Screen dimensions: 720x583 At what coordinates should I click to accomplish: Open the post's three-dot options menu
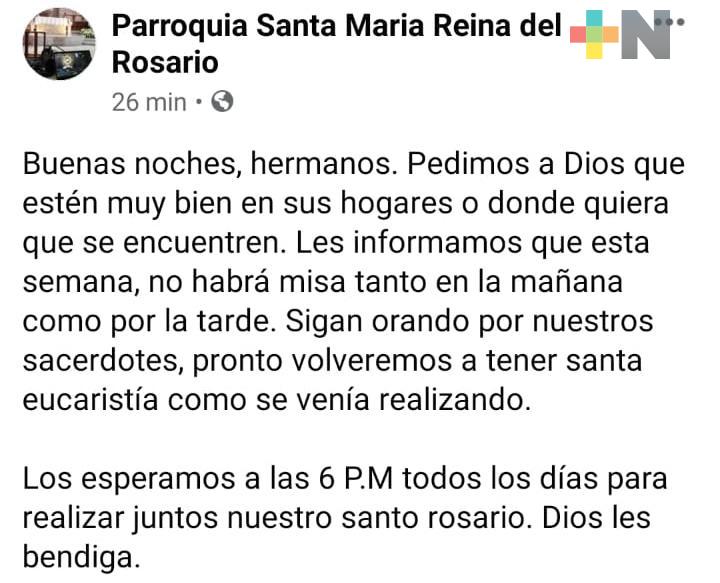tap(667, 21)
